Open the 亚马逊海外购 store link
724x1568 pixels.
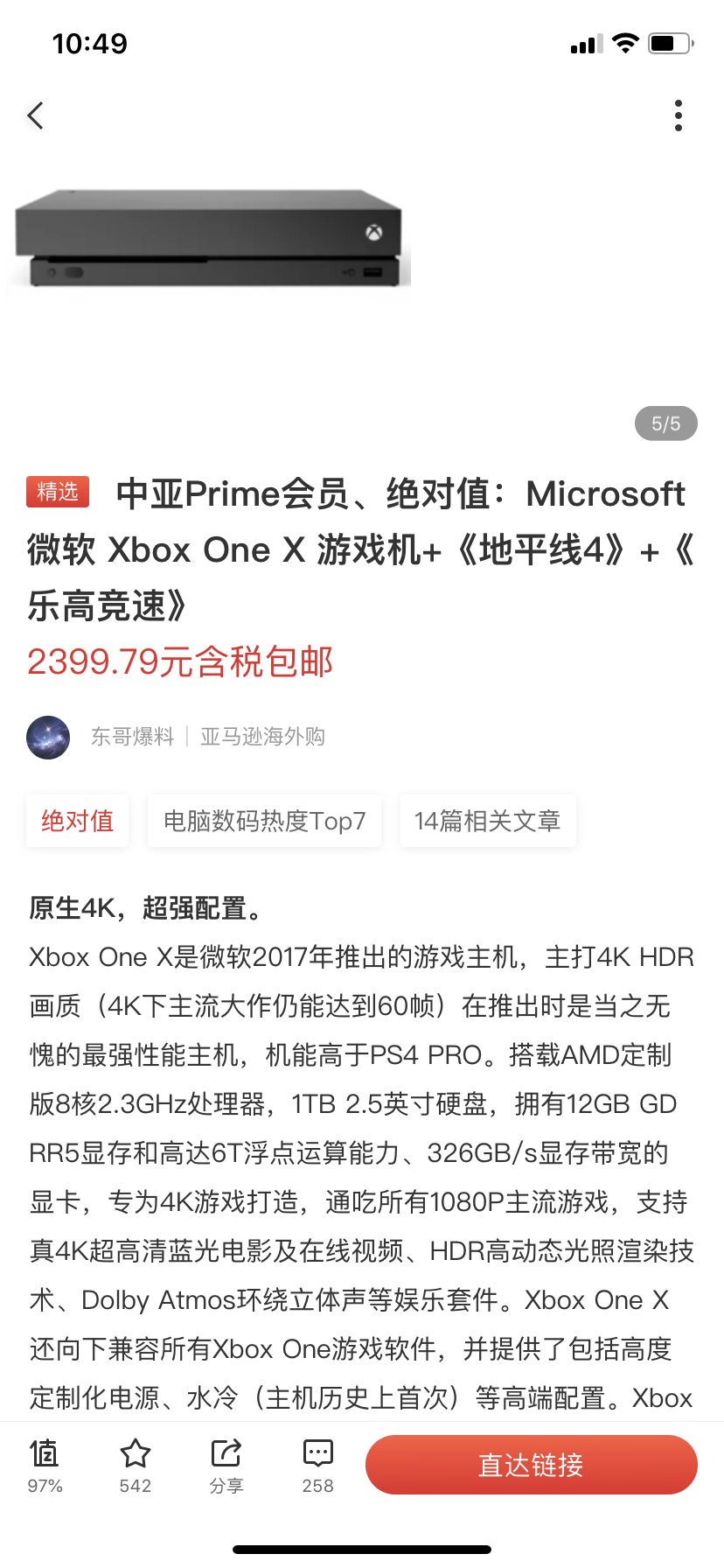(262, 737)
